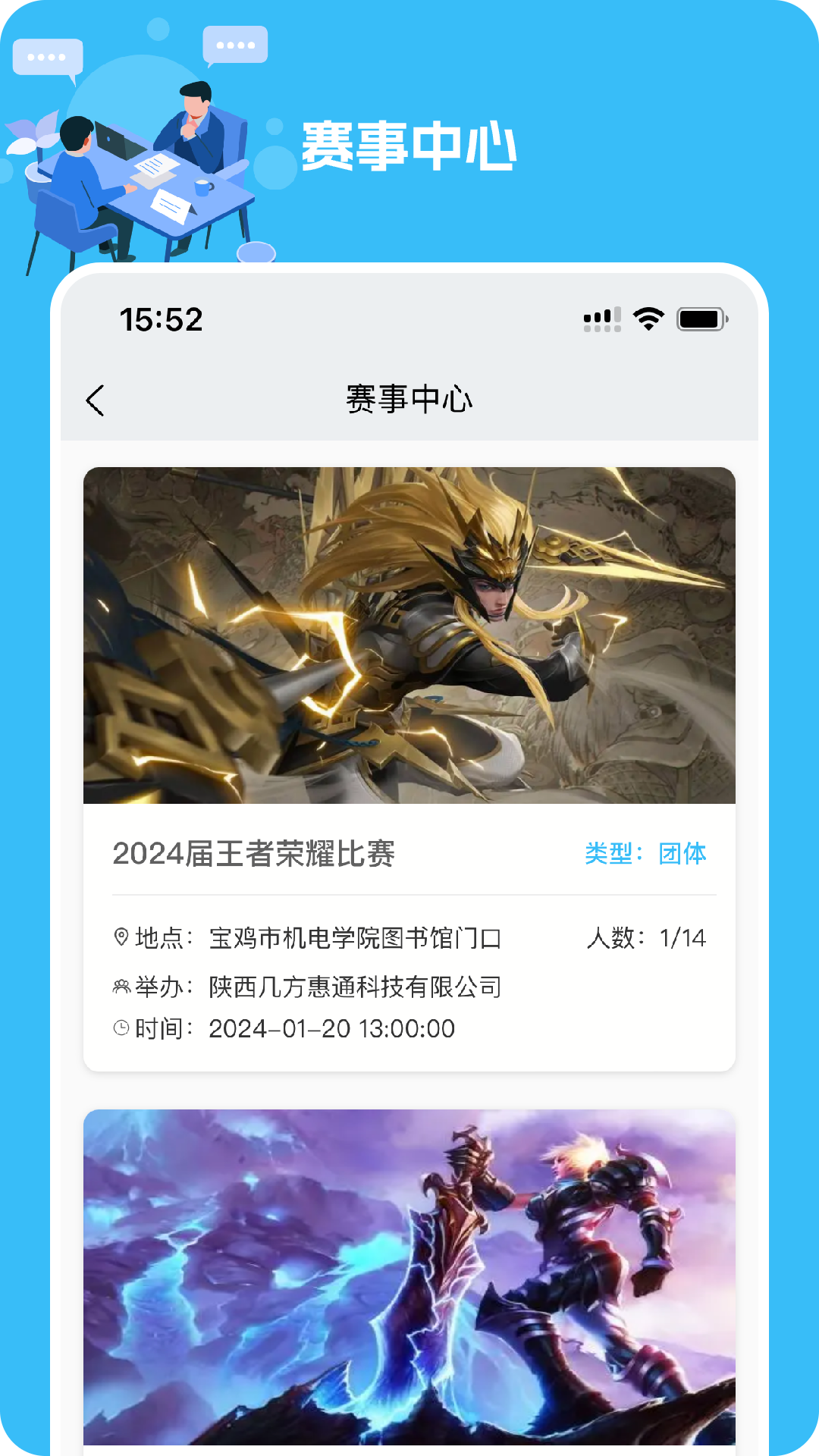Click the location pin icon beside 地点
The height and width of the screenshot is (1456, 819).
coord(120,937)
